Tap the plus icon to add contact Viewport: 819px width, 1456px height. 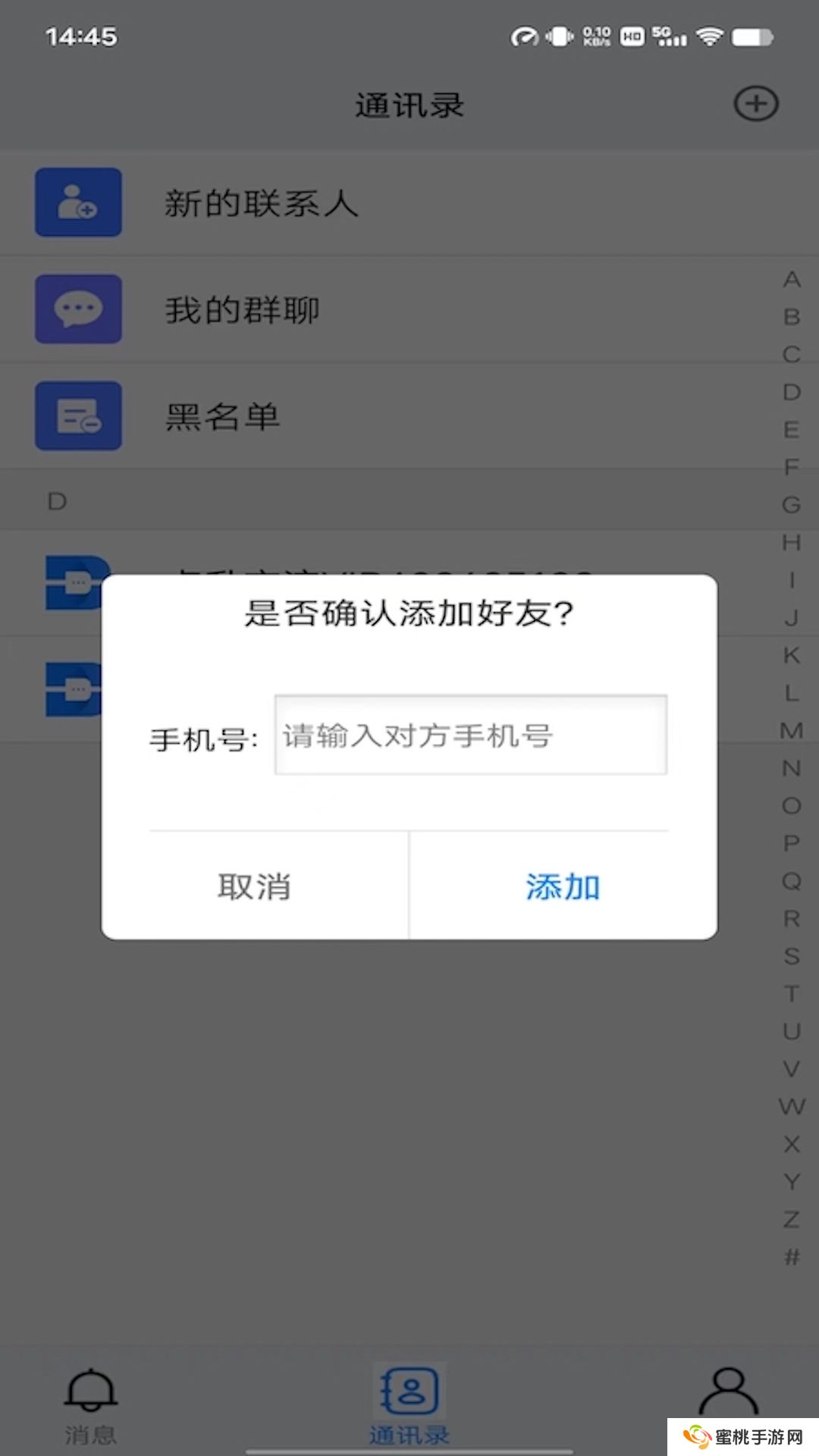[x=755, y=104]
